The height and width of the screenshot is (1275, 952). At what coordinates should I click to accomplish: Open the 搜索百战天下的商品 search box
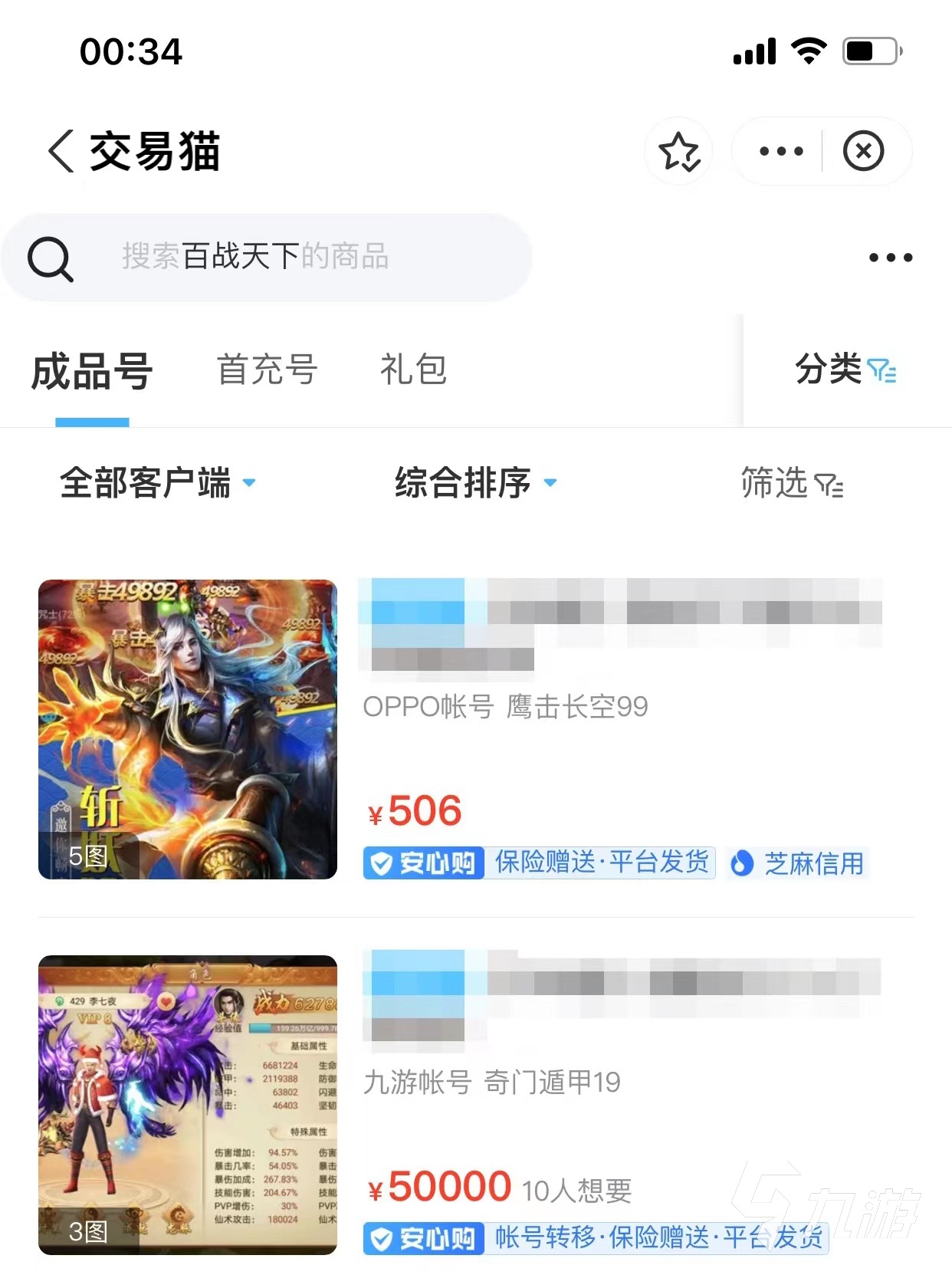[268, 257]
